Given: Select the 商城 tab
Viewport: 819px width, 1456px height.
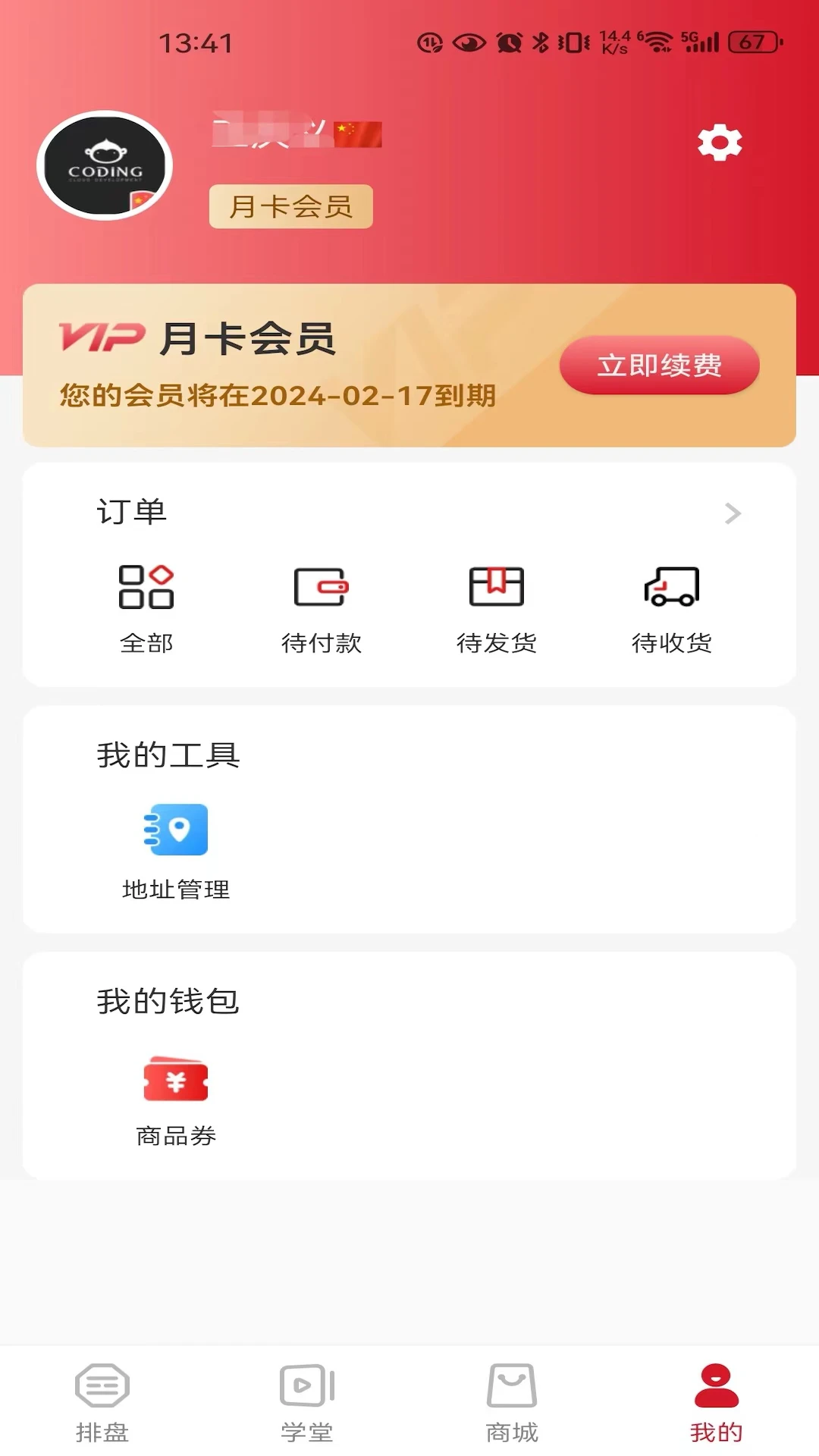Looking at the screenshot, I should (x=512, y=1401).
